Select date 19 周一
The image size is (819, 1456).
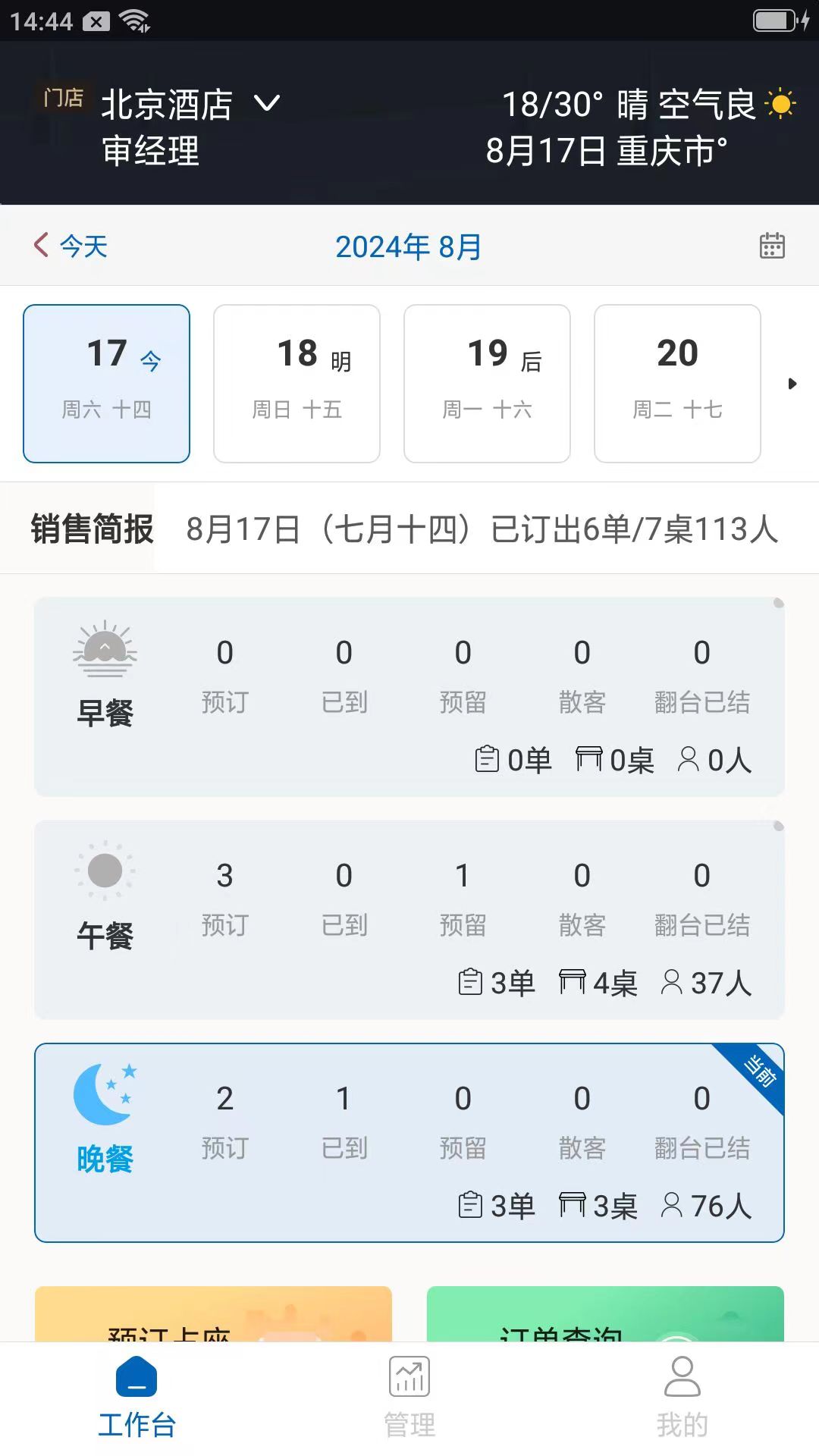(x=487, y=383)
